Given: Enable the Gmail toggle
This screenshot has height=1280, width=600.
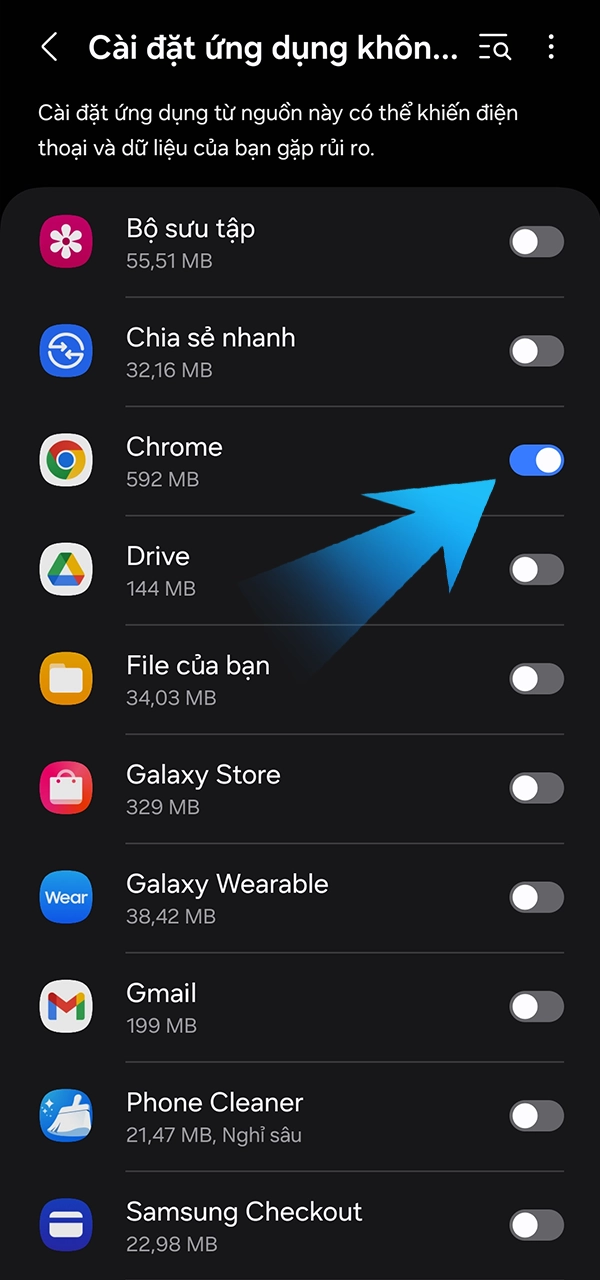Looking at the screenshot, I should [x=537, y=1006].
